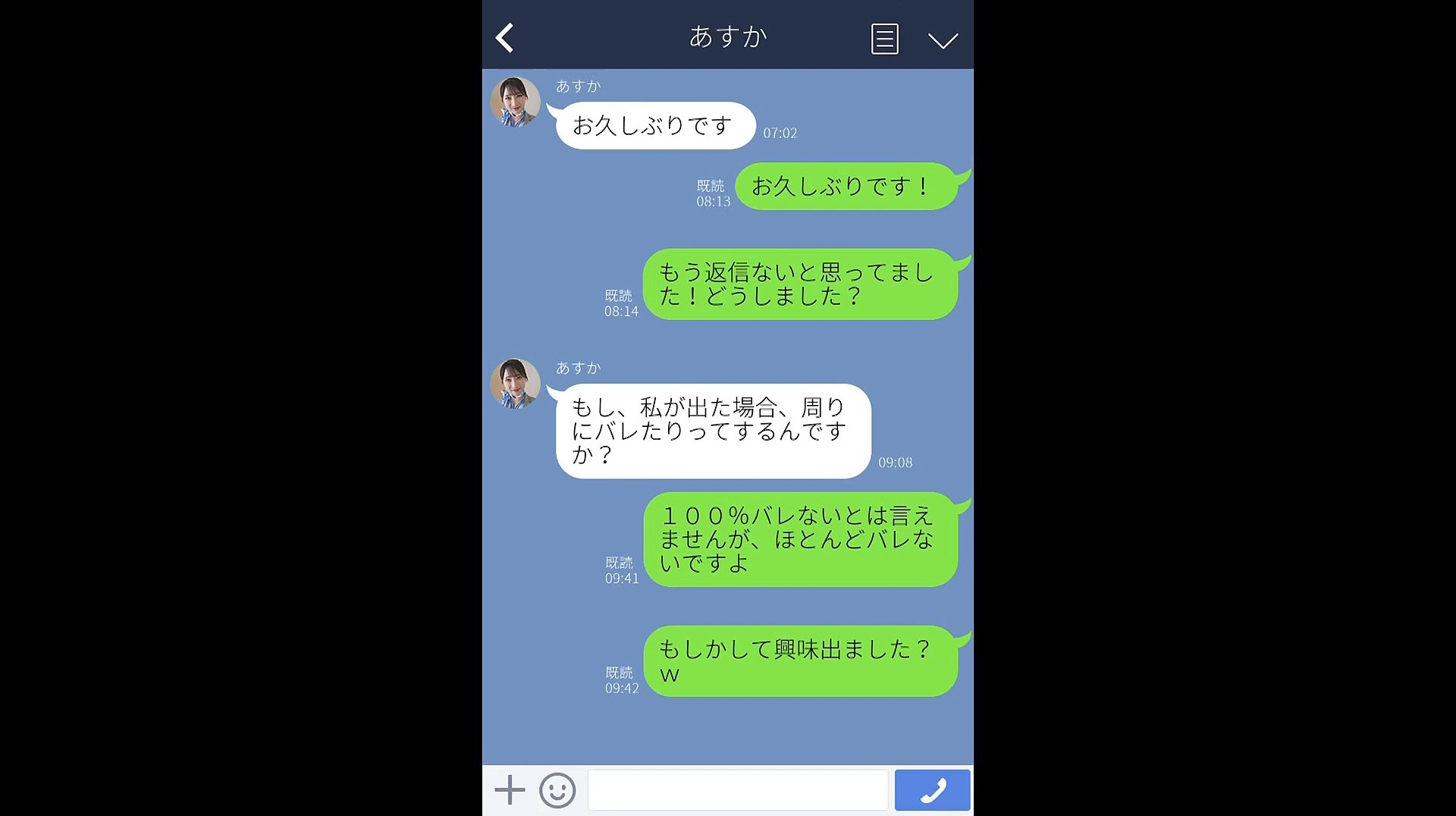1456x816 pixels.
Task: Open あすか's profile picture beside お久しぶりです
Action: point(515,102)
